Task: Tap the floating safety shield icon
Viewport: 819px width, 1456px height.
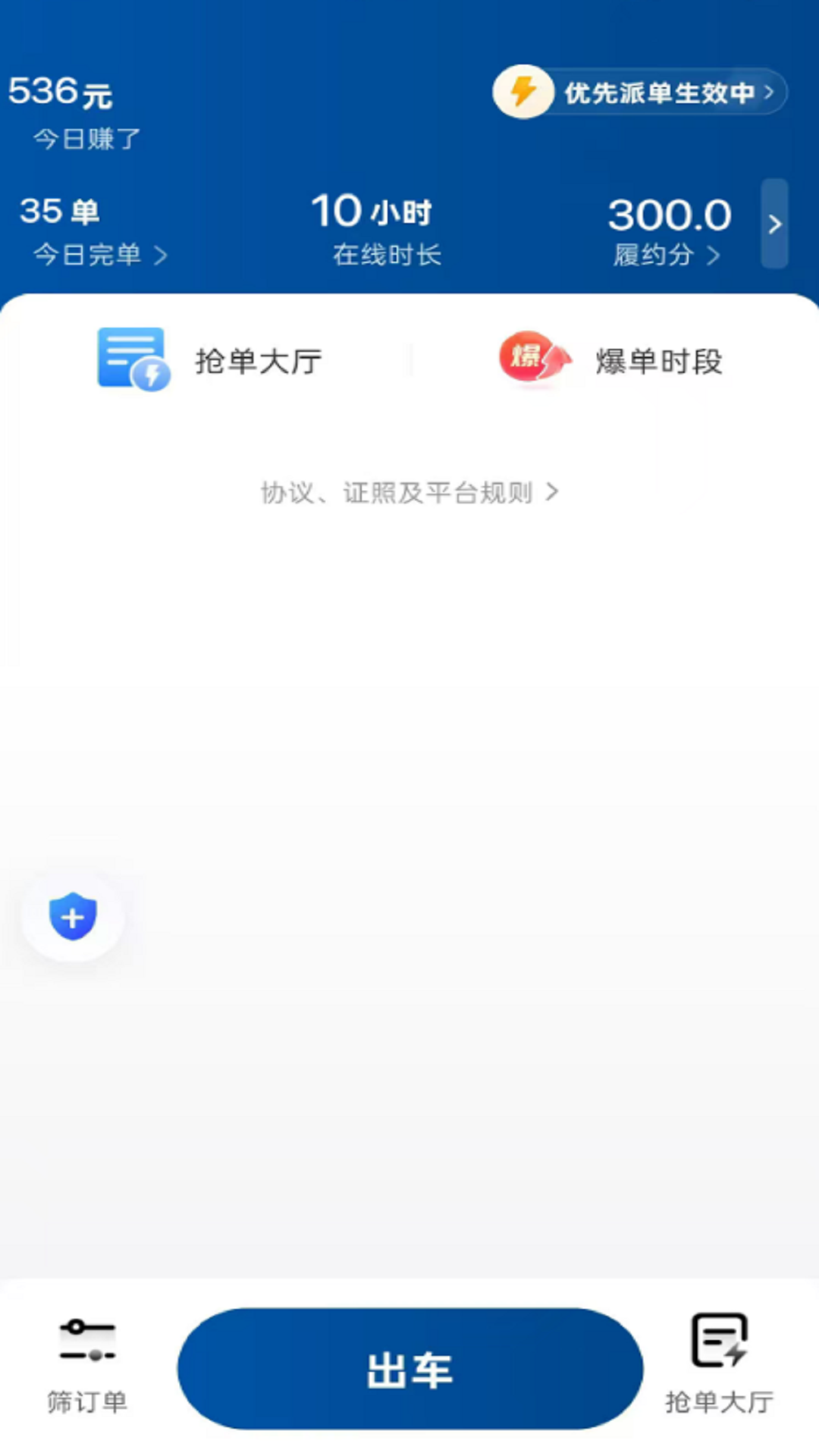Action: [x=72, y=915]
